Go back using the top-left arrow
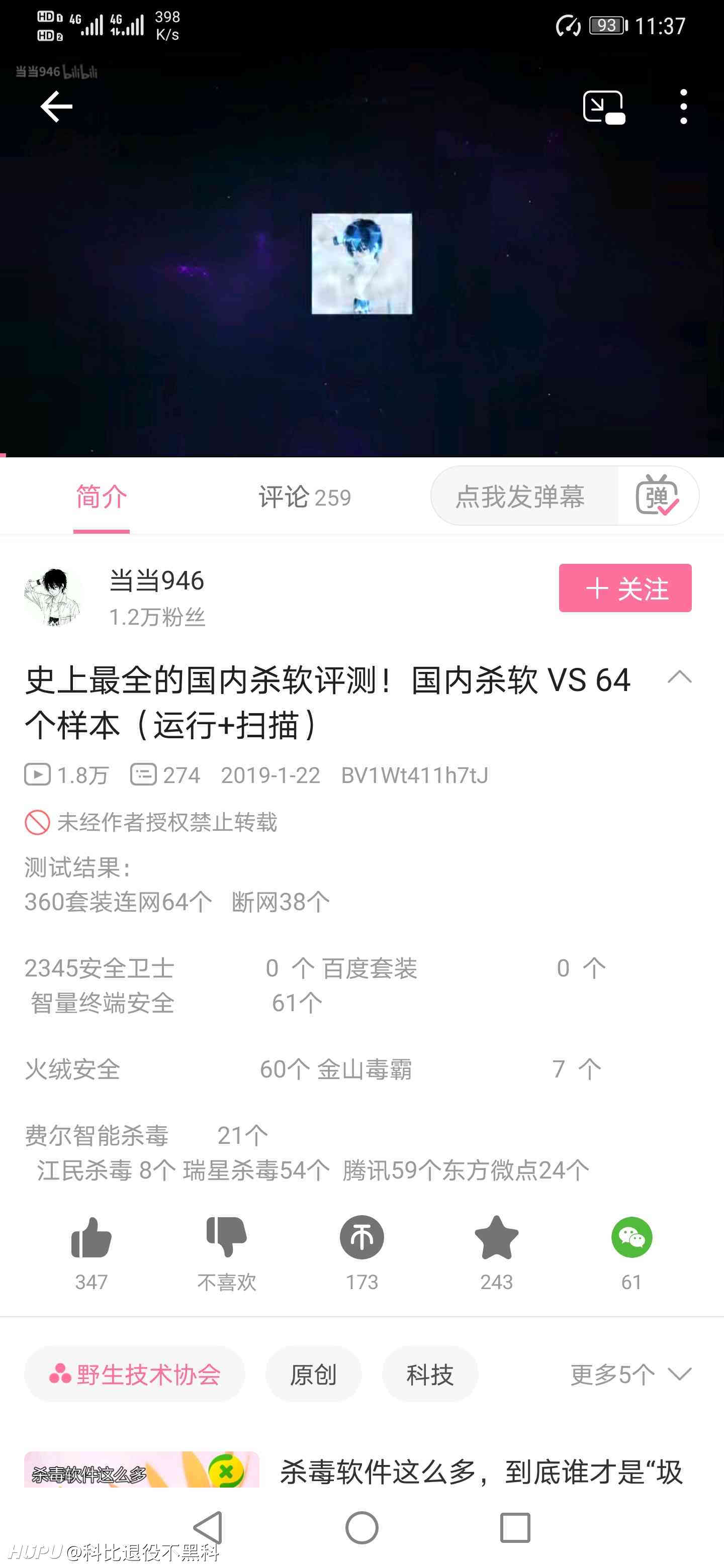 point(56,107)
